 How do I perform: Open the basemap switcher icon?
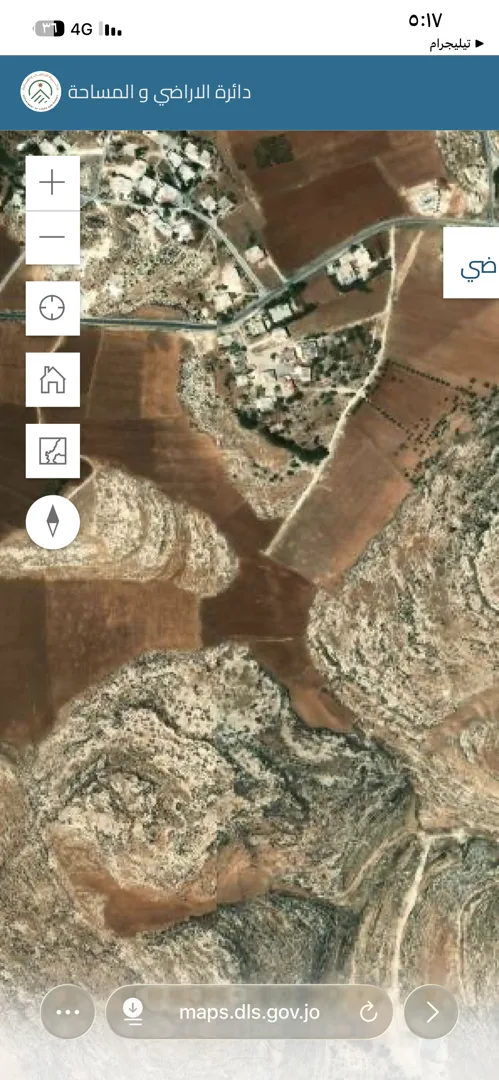point(52,451)
